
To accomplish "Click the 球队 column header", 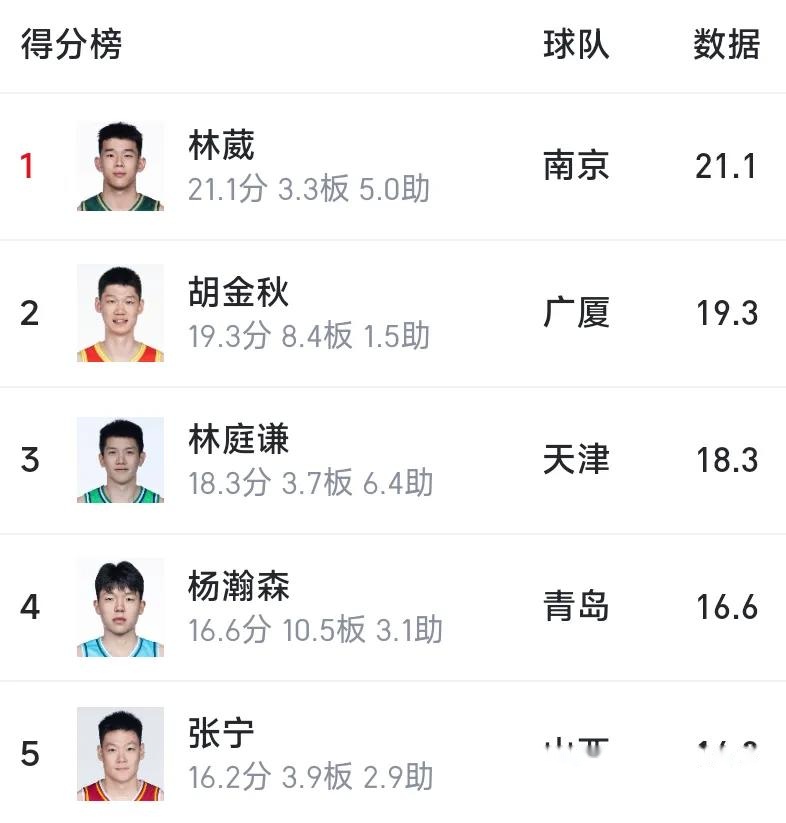I will coord(575,44).
